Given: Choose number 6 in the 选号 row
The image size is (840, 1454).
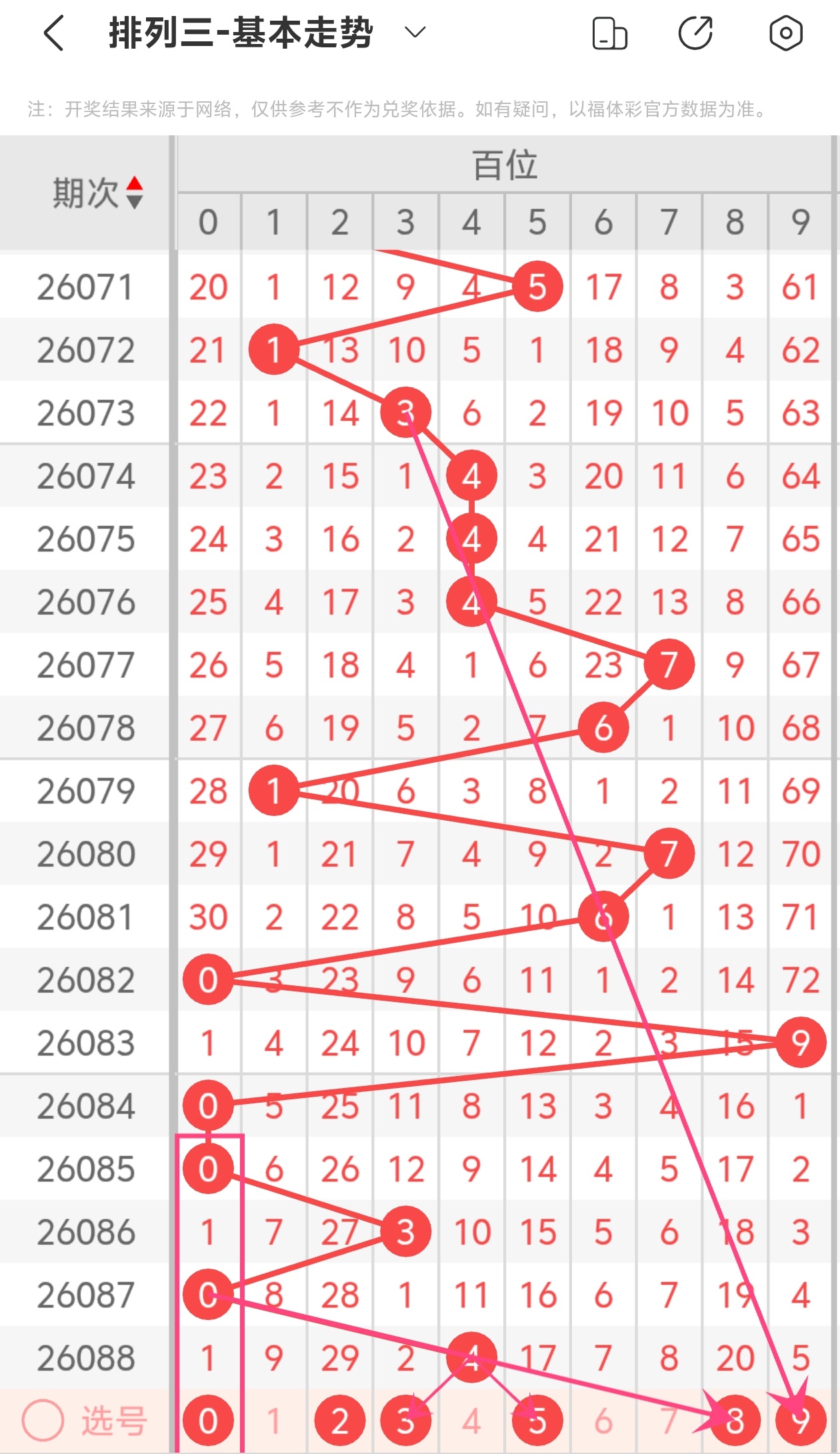Looking at the screenshot, I should [603, 1421].
